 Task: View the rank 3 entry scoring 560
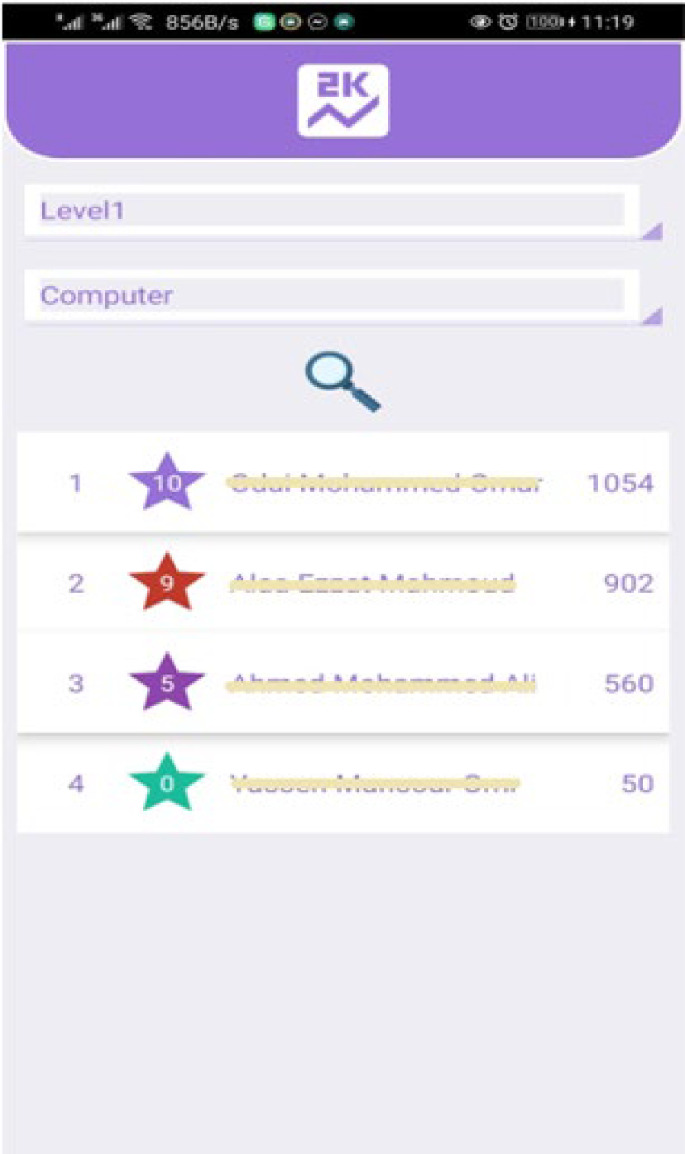[x=342, y=683]
